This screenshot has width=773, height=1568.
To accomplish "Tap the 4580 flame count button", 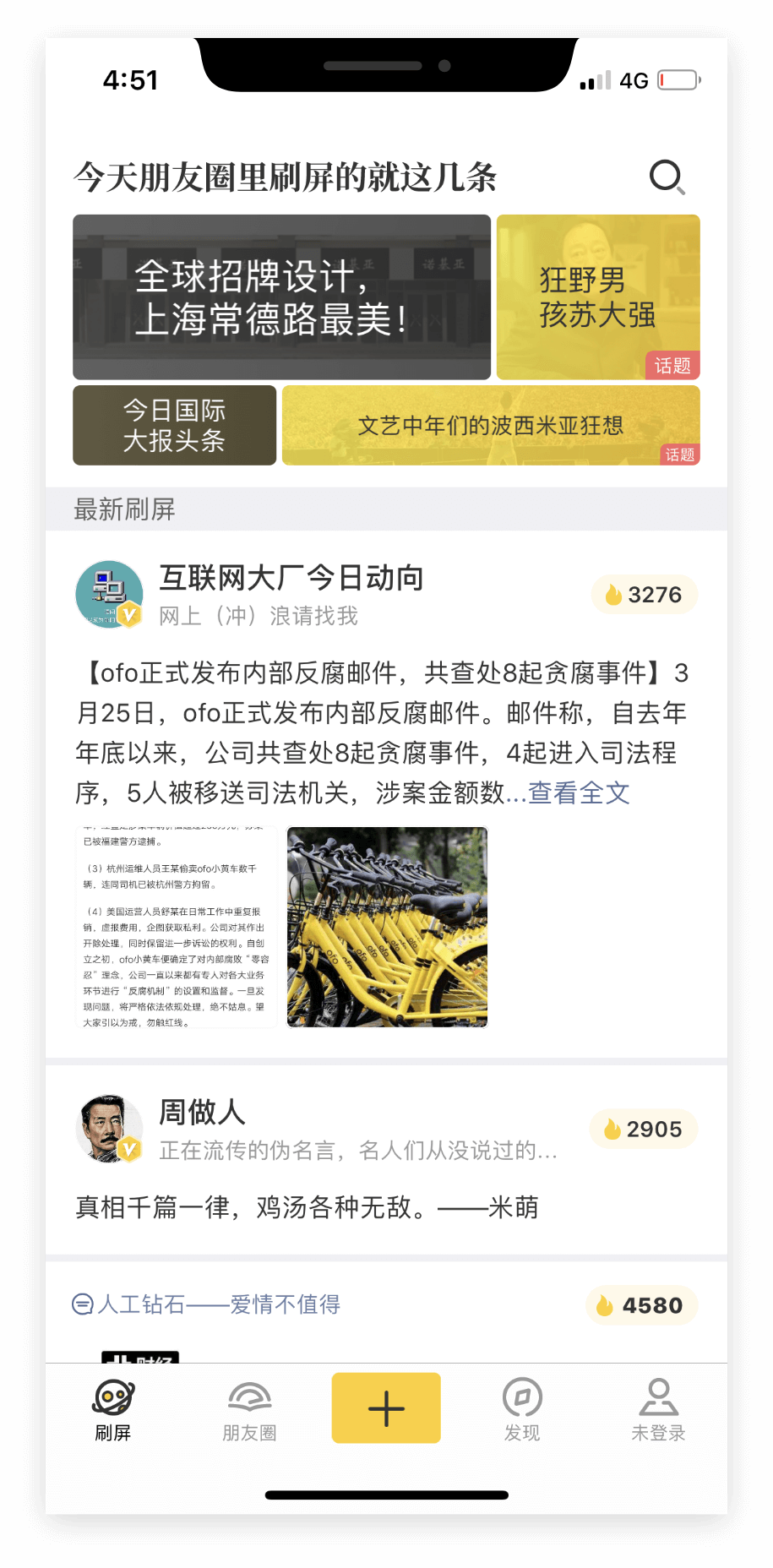I will click(641, 1305).
